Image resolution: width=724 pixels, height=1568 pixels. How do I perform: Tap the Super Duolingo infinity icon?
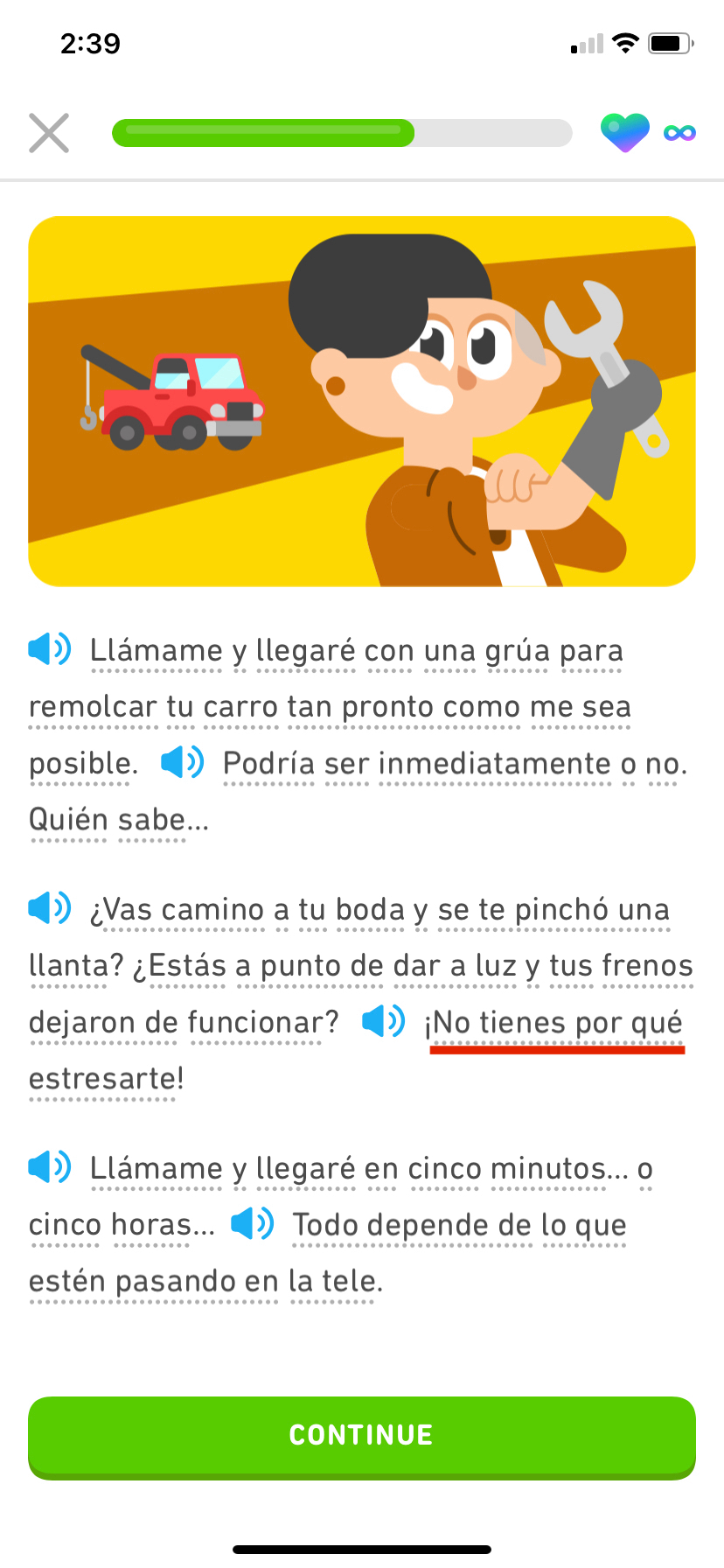[x=679, y=132]
